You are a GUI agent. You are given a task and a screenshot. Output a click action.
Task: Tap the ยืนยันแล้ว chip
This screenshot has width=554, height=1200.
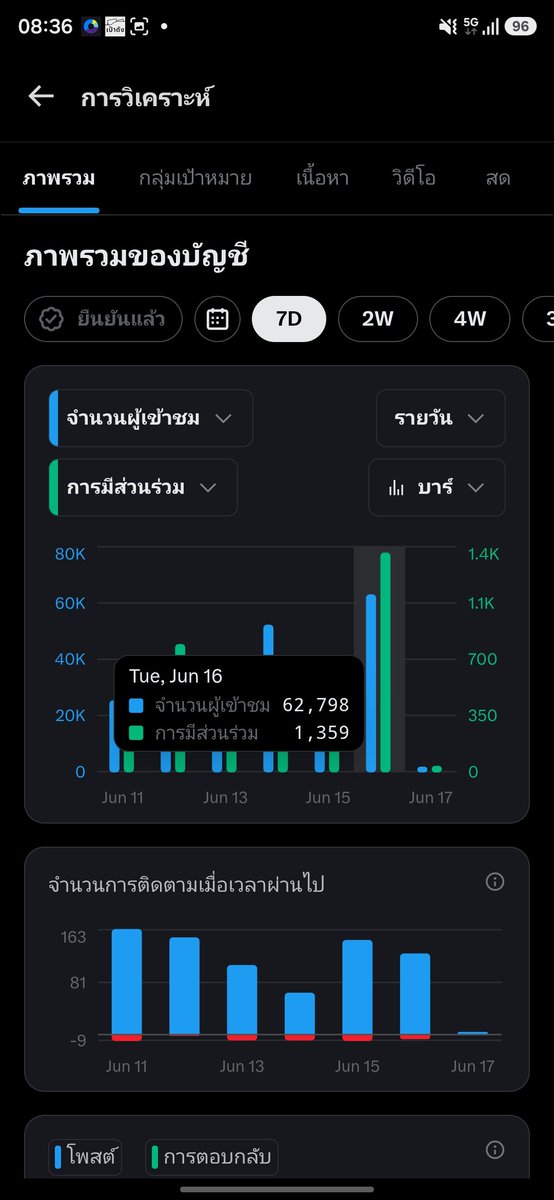[x=103, y=320]
